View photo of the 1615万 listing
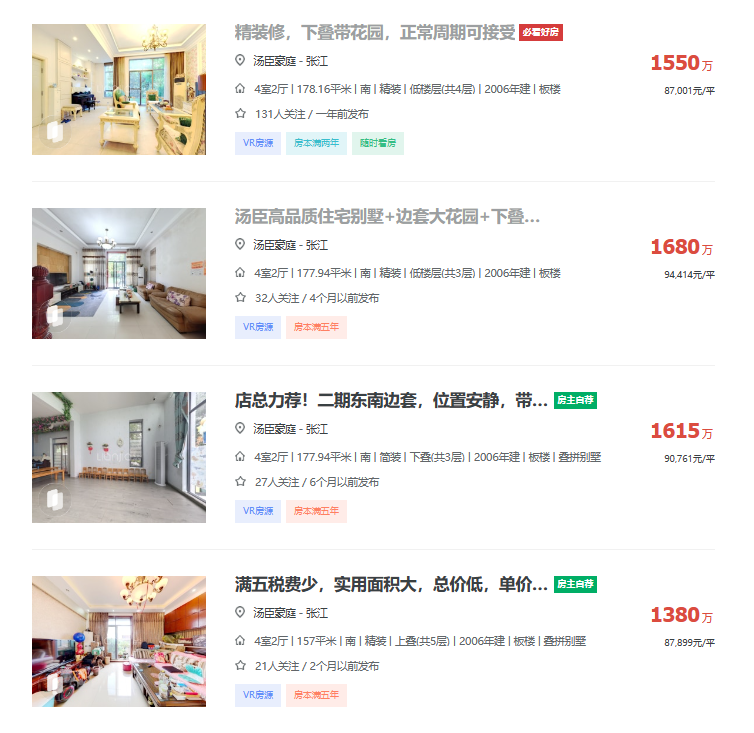This screenshot has height=733, width=754. [x=118, y=457]
